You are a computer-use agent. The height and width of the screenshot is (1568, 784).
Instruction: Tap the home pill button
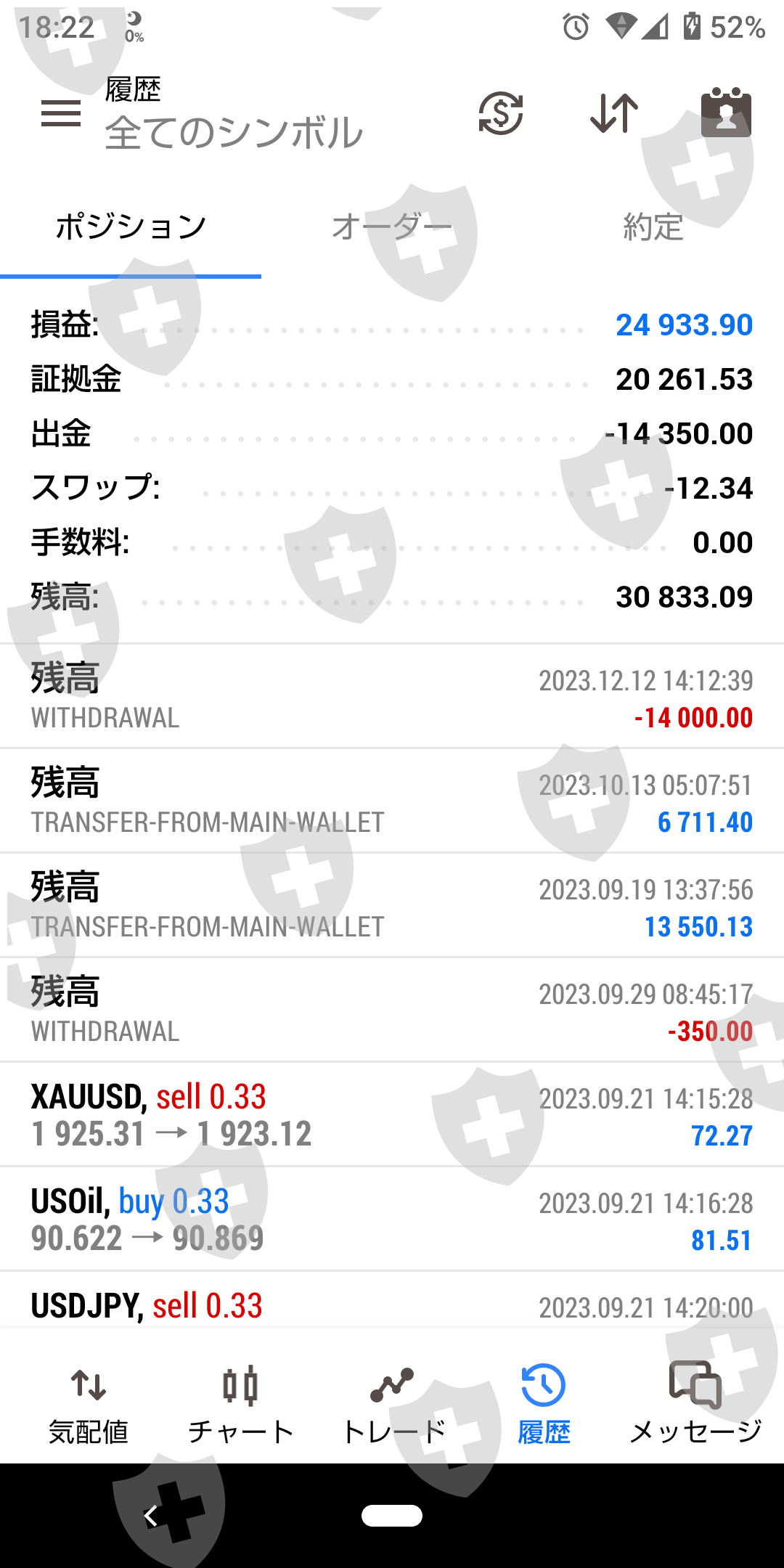(392, 1516)
